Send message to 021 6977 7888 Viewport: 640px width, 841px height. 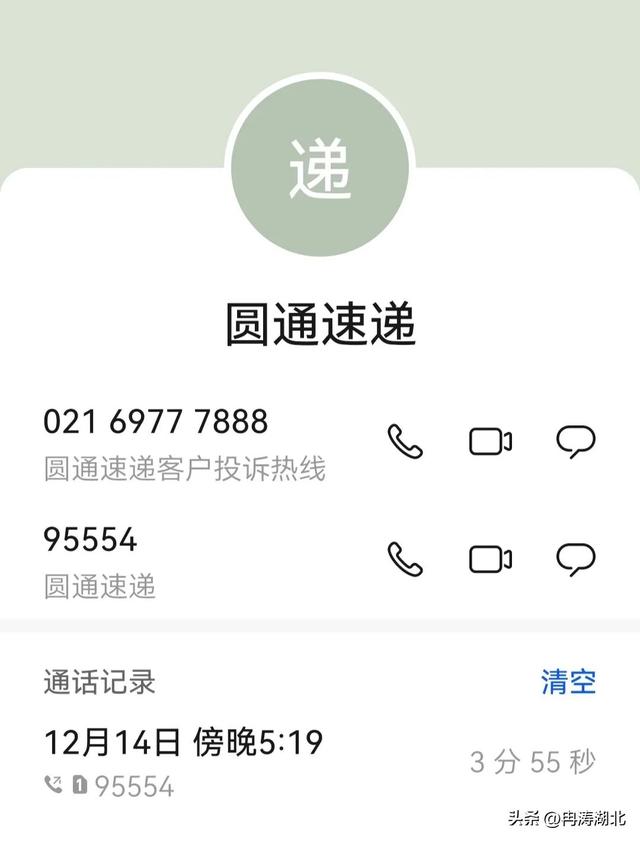point(576,441)
